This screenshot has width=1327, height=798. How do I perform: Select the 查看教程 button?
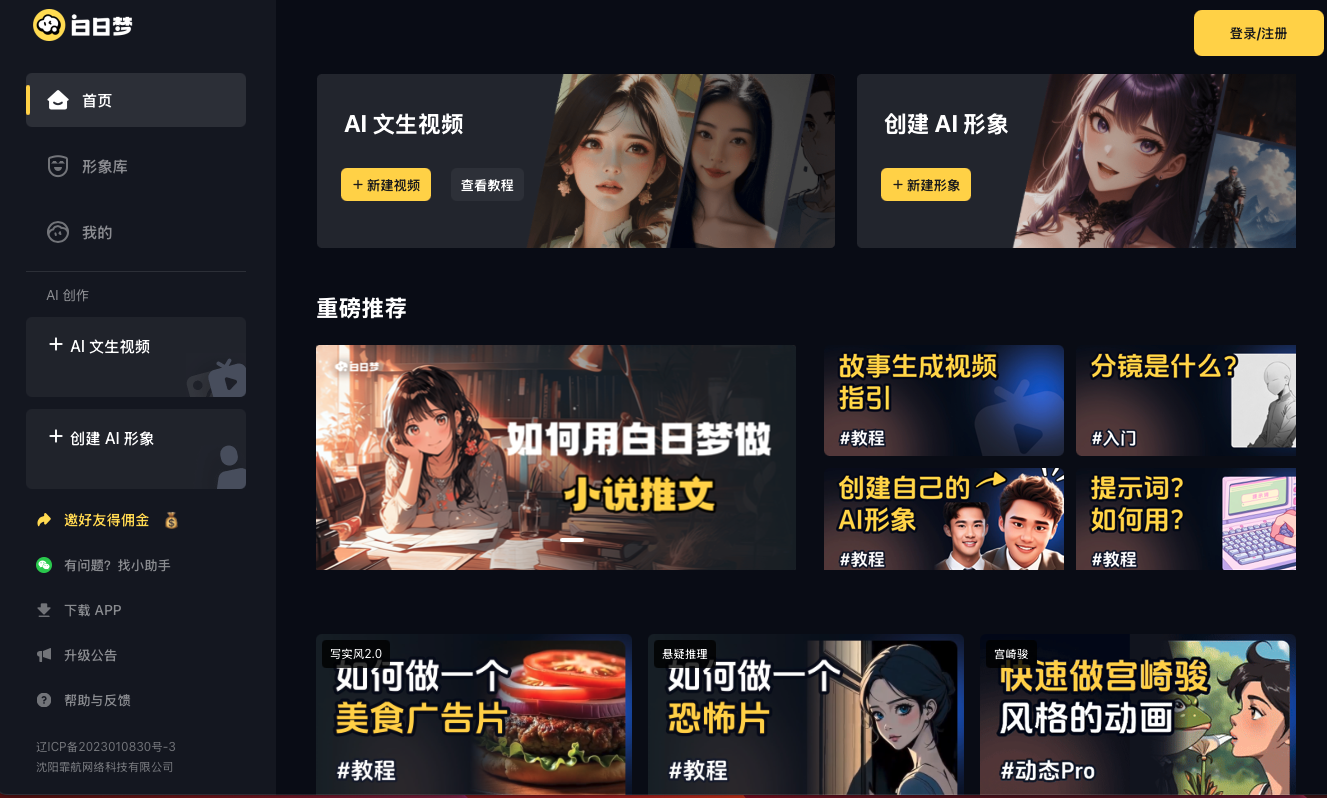[487, 185]
